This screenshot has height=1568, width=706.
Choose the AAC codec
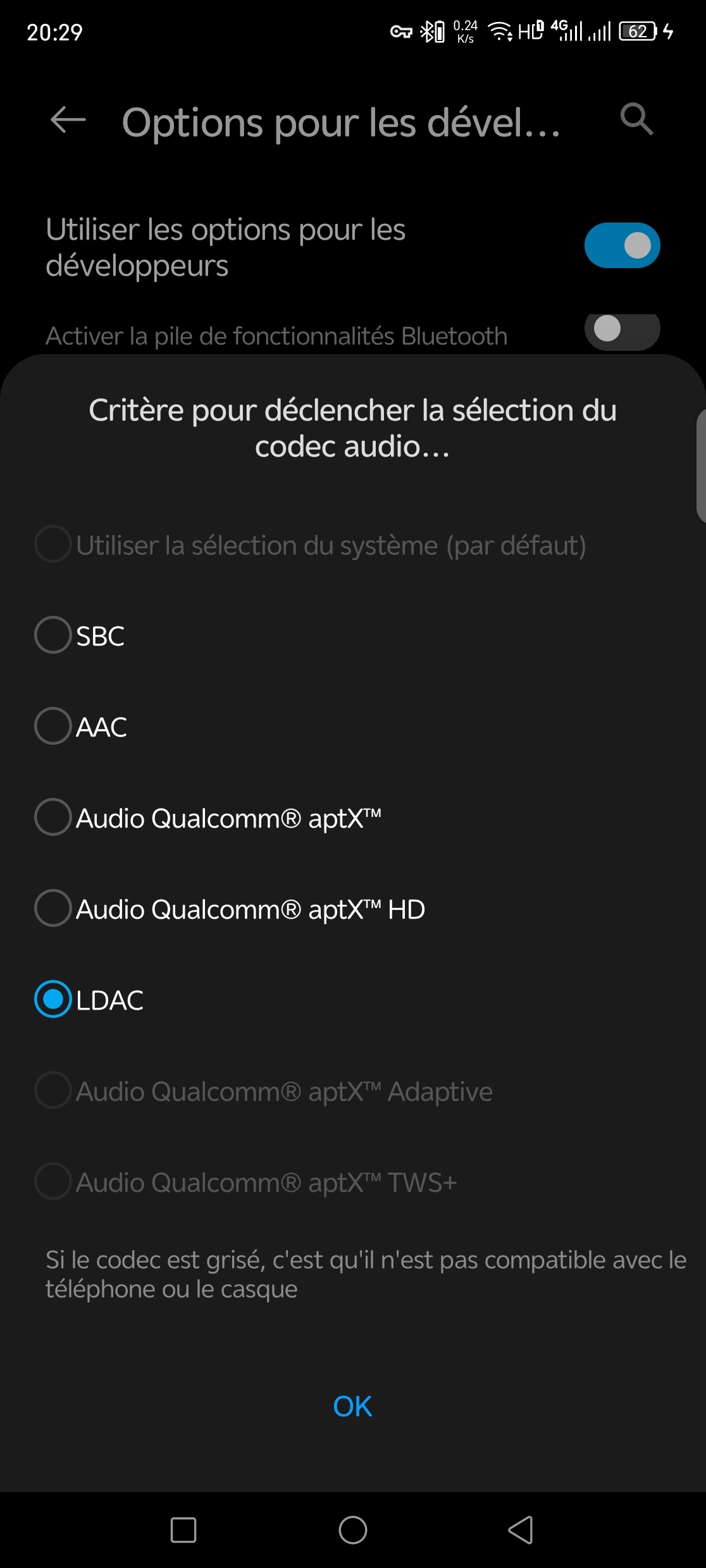pos(53,726)
